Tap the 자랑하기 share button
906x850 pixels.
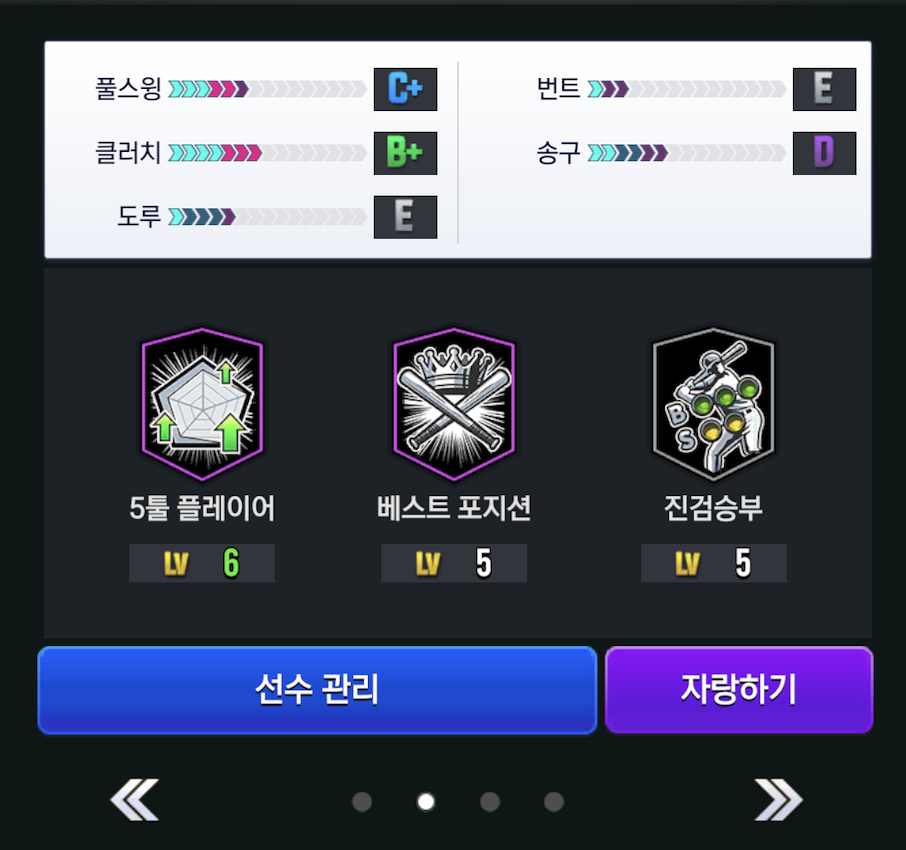coord(738,690)
